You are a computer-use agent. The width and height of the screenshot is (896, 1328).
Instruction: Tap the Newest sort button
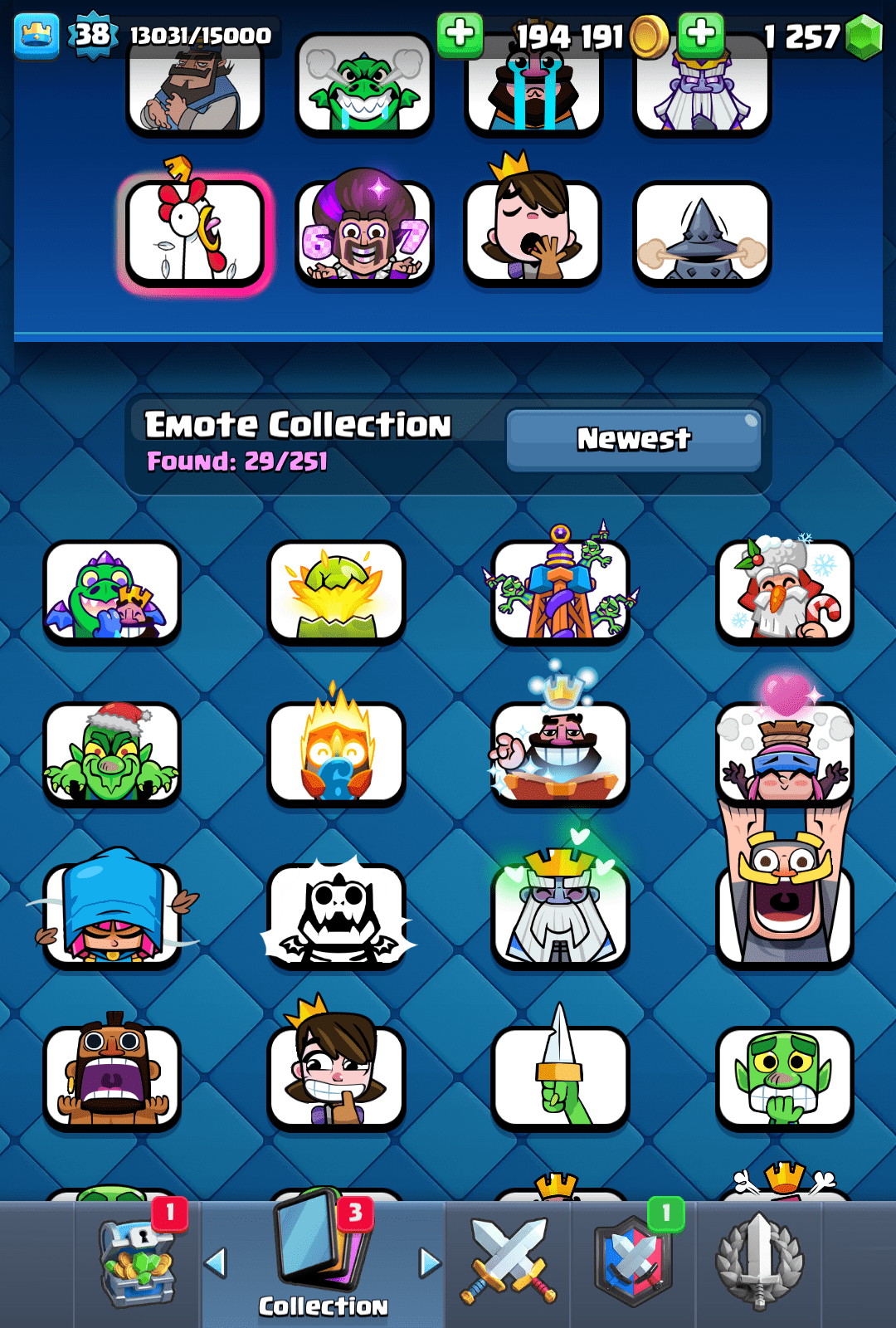pyautogui.click(x=634, y=439)
